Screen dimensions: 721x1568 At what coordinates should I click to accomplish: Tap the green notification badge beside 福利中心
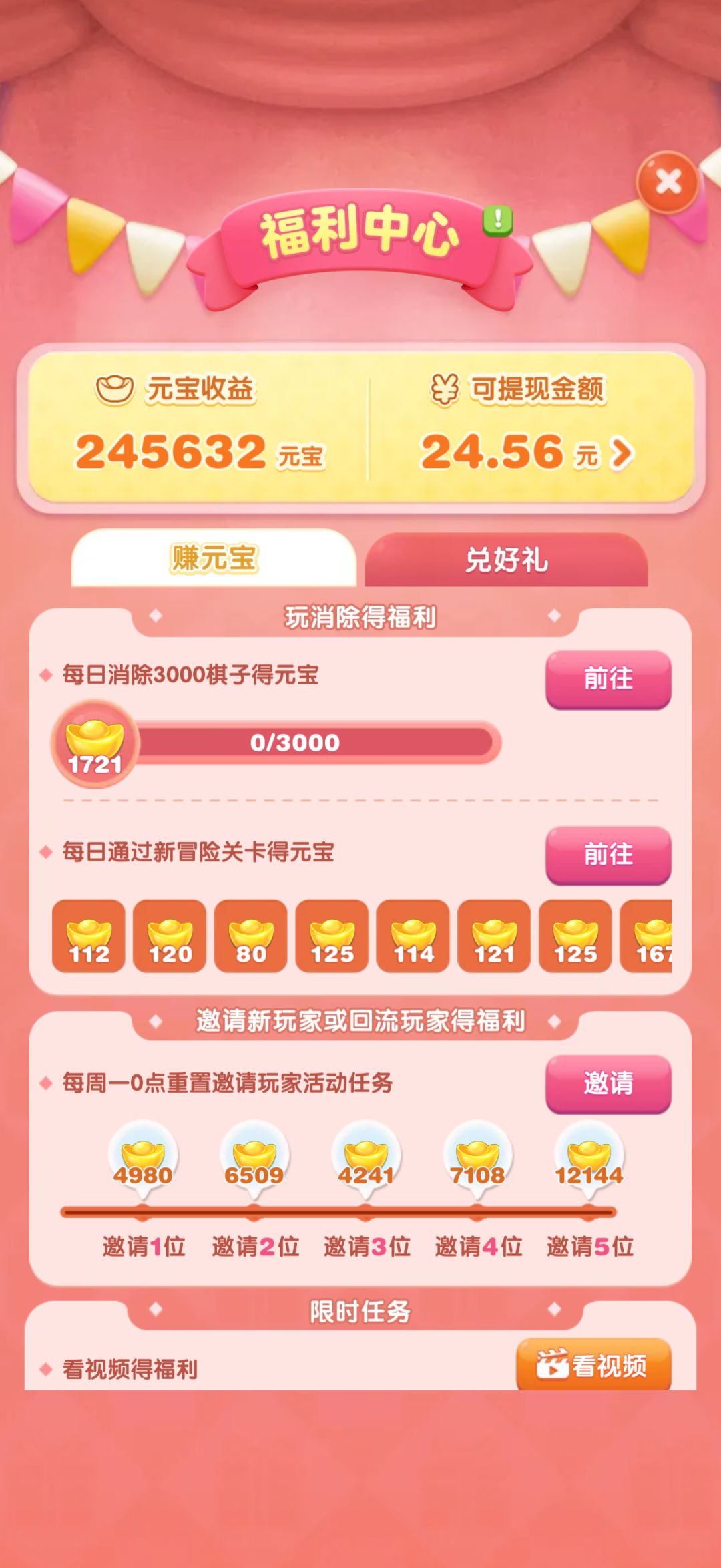pos(497,220)
